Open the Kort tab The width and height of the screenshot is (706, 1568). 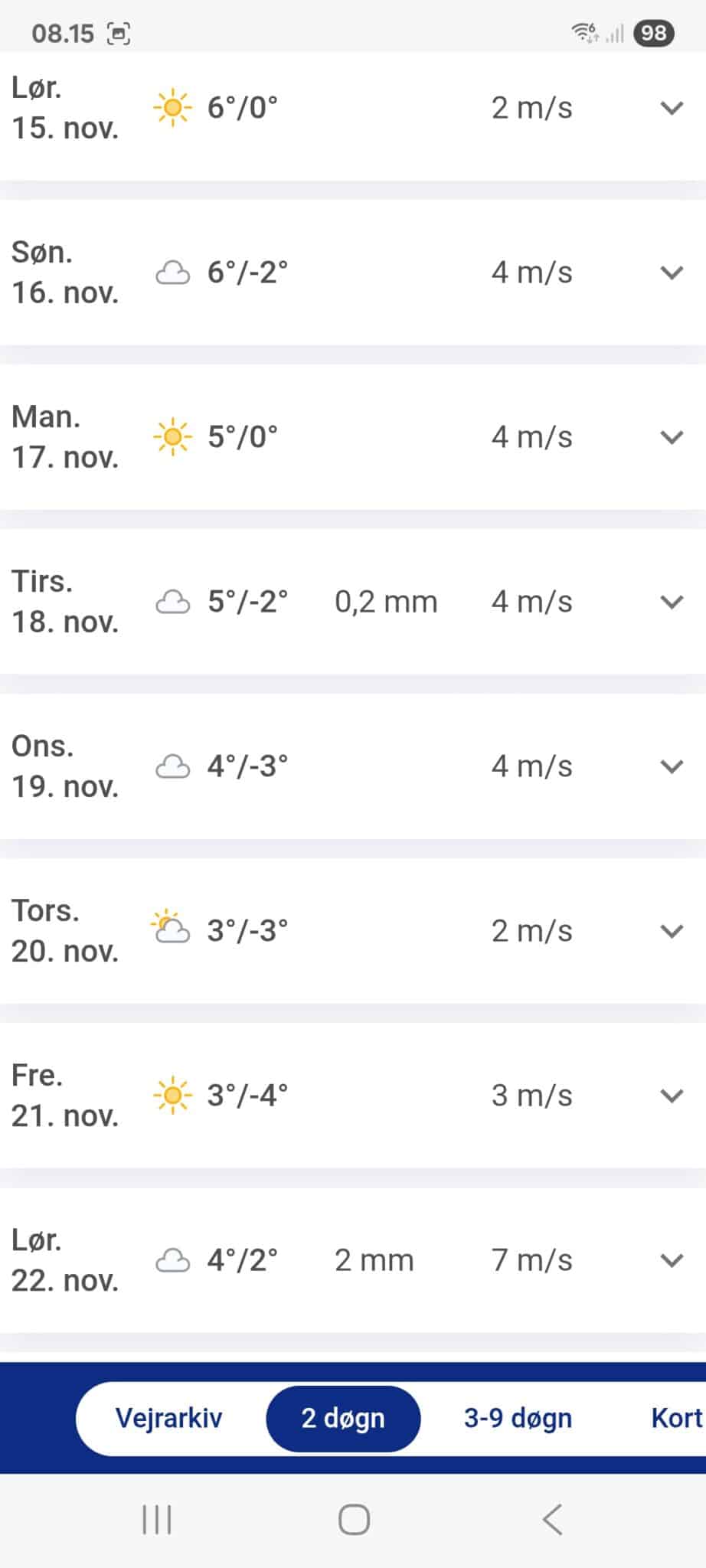coord(676,1418)
